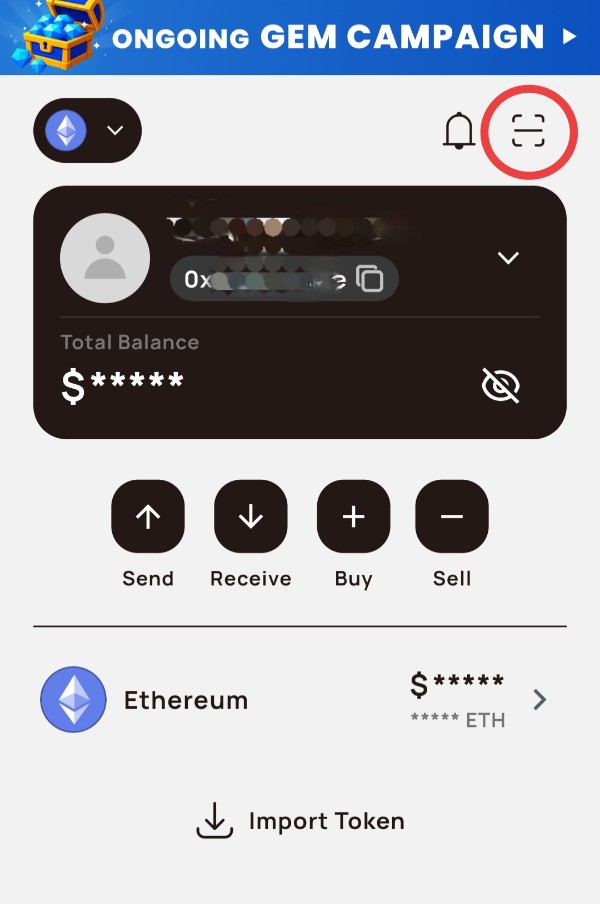The image size is (600, 904).
Task: Tap Import Token
Action: pos(300,822)
